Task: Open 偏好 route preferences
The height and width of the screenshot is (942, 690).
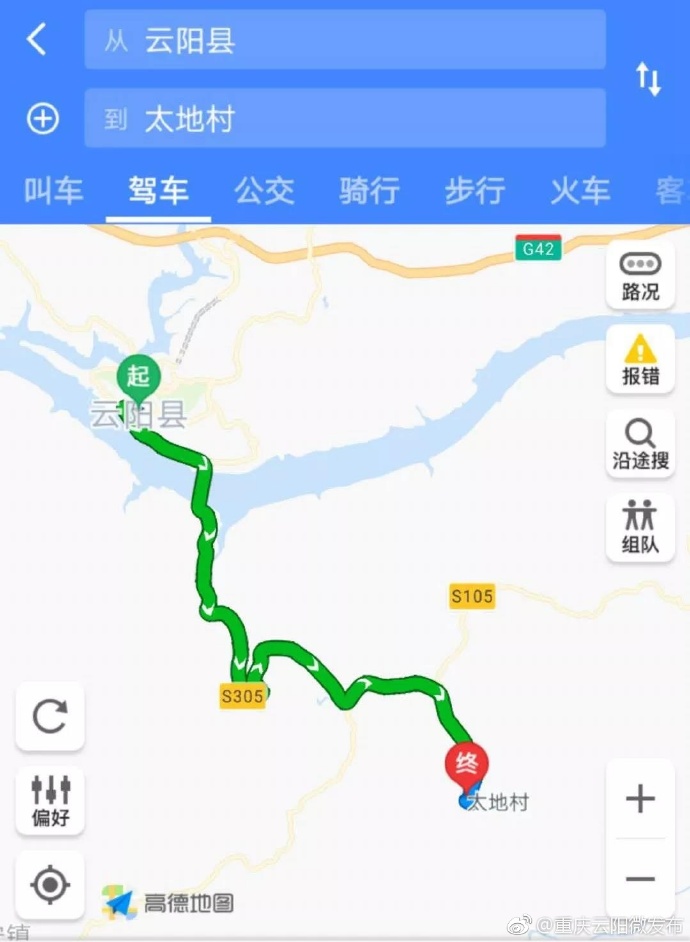Action: pyautogui.click(x=50, y=799)
